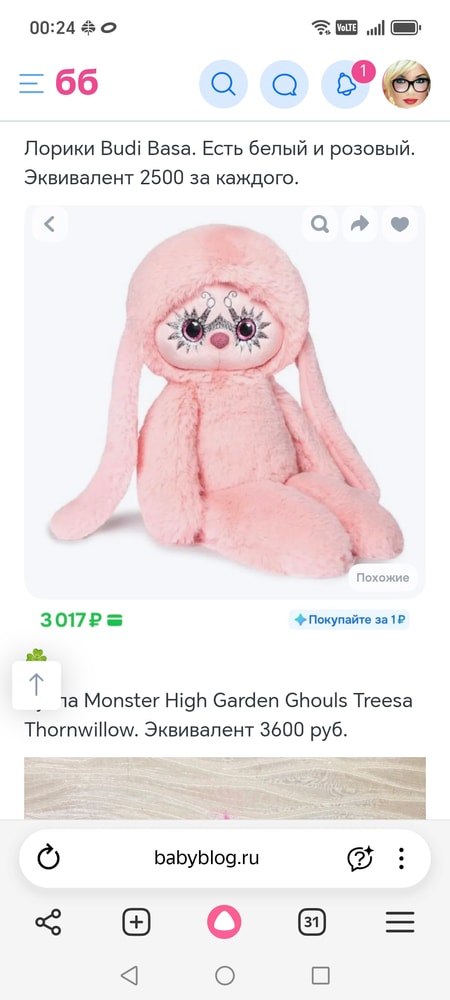Like the pink toy image with the heart
The height and width of the screenshot is (1000, 450).
click(400, 224)
